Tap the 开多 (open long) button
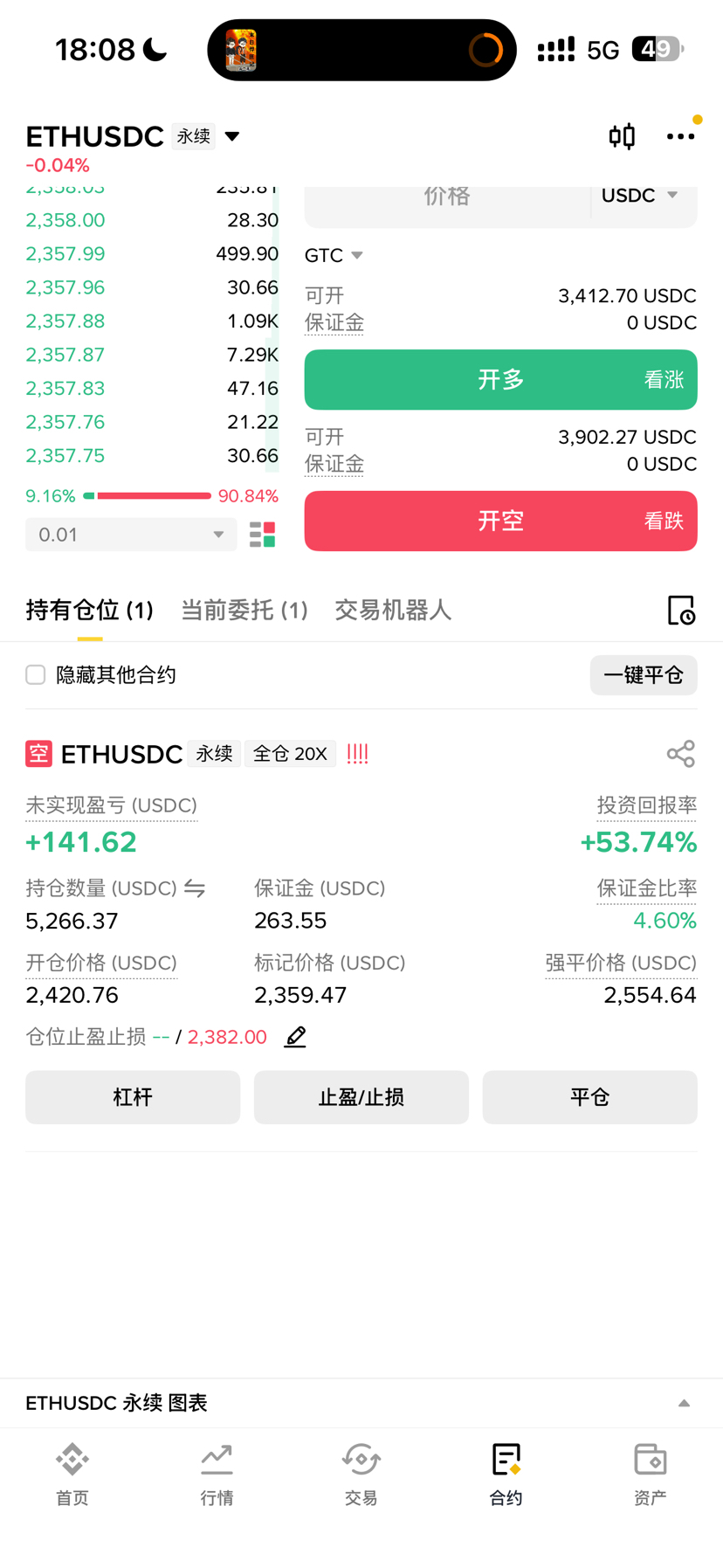 pyautogui.click(x=500, y=380)
